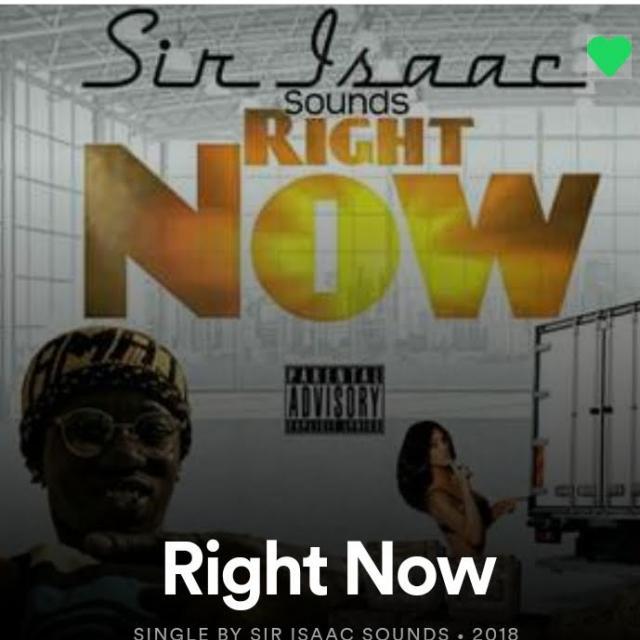Unlike the Right Now single via the heart icon
This screenshot has width=640, height=640.
[x=609, y=55]
